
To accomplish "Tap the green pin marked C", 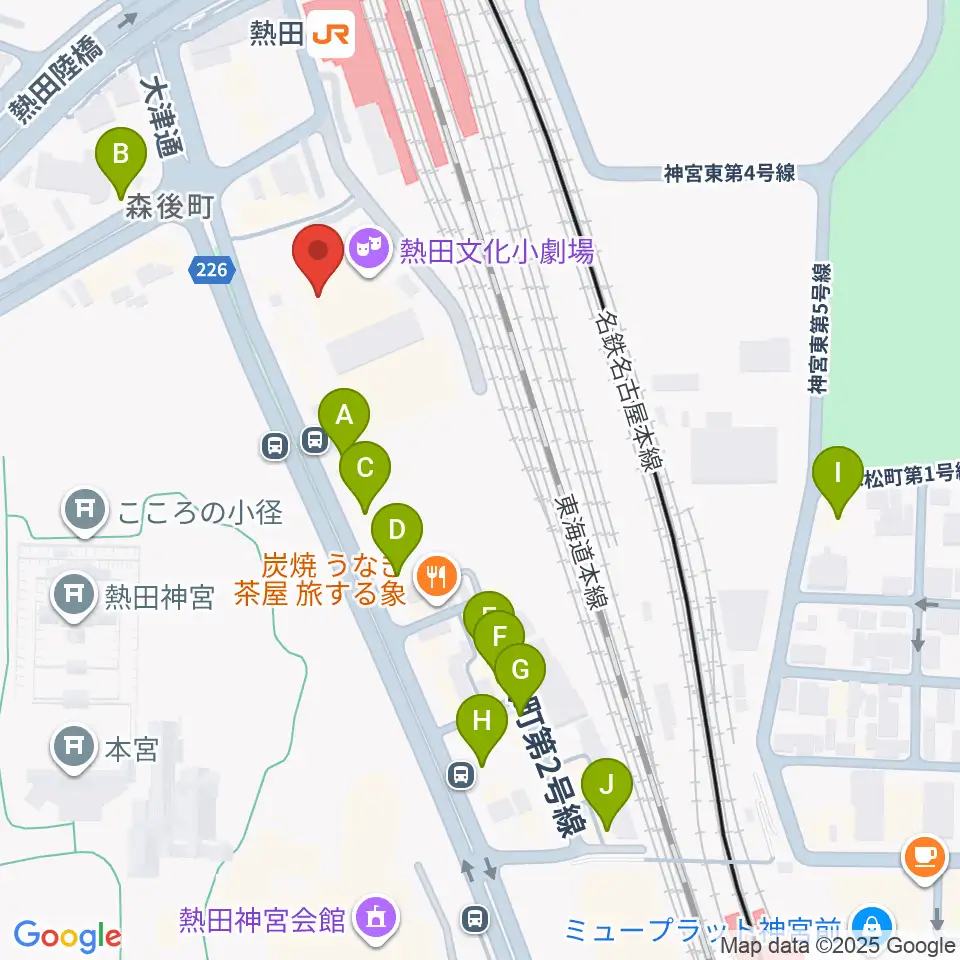I will [365, 472].
